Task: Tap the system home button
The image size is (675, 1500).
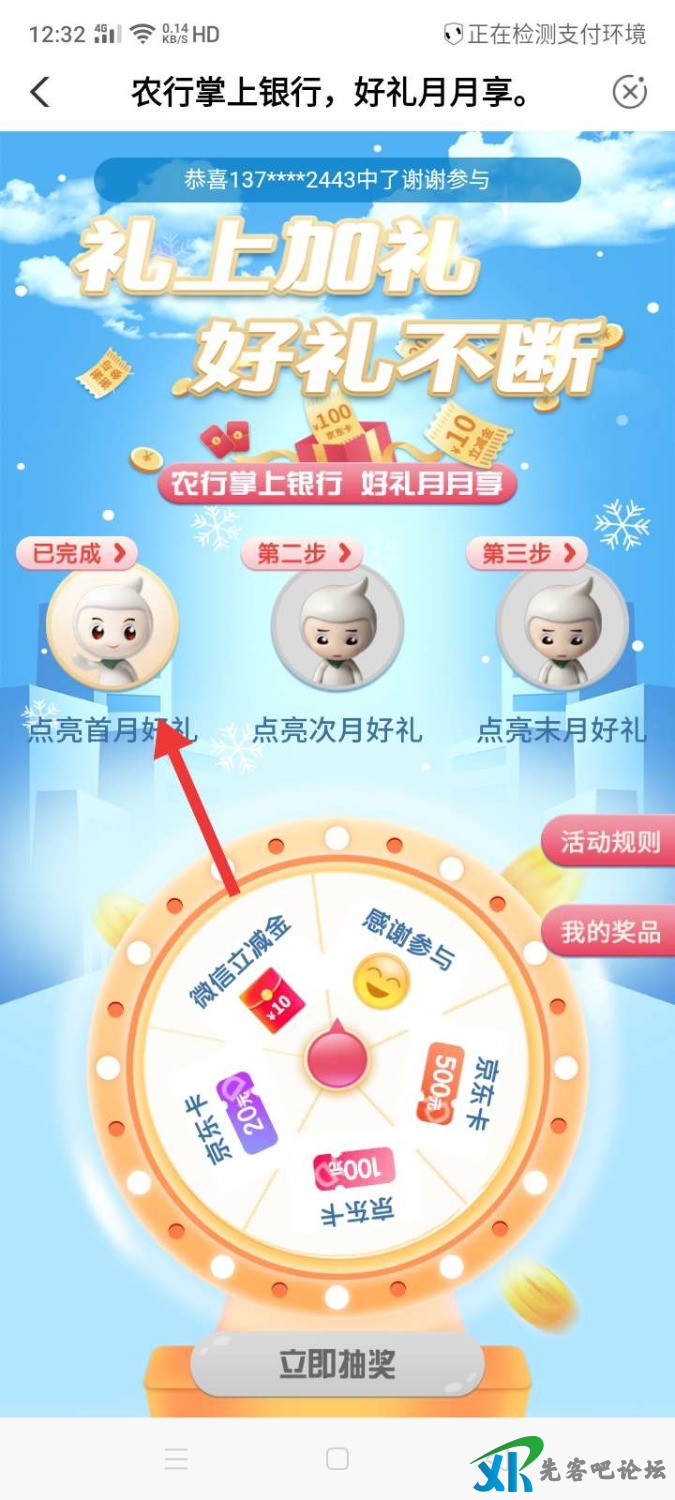Action: coord(337,1459)
